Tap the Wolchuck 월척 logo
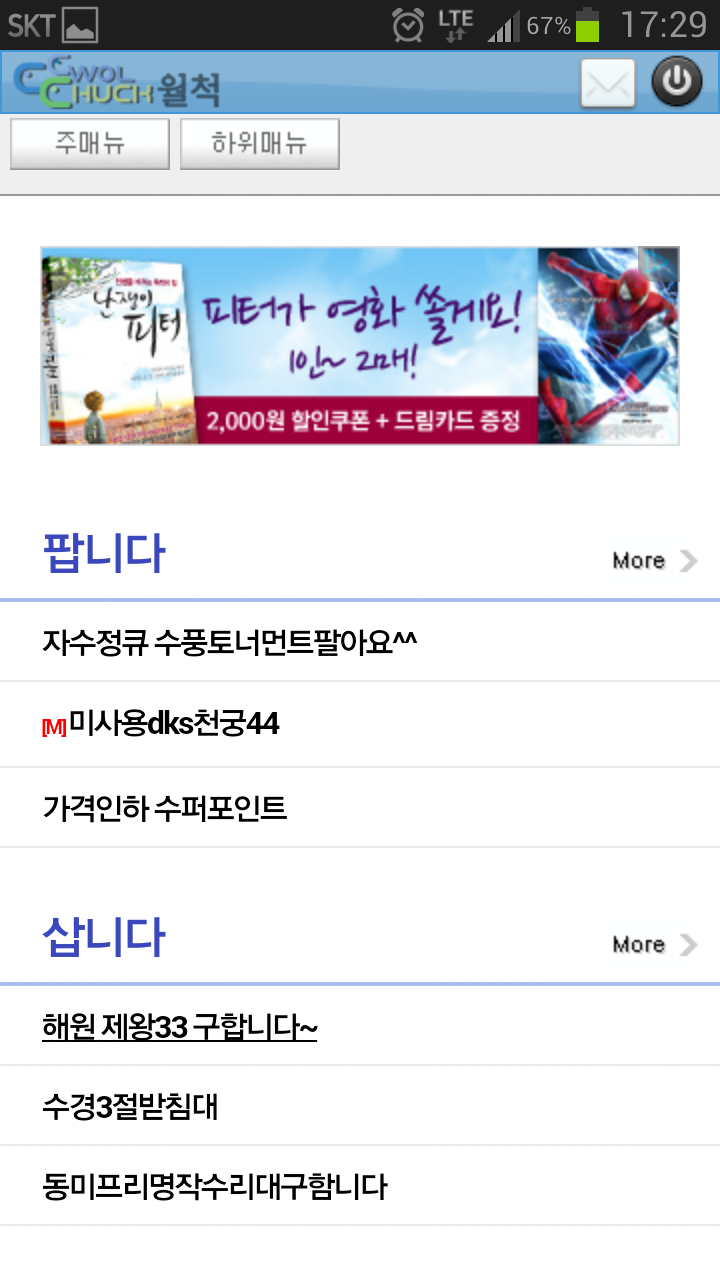The height and width of the screenshot is (1280, 720). [117, 83]
